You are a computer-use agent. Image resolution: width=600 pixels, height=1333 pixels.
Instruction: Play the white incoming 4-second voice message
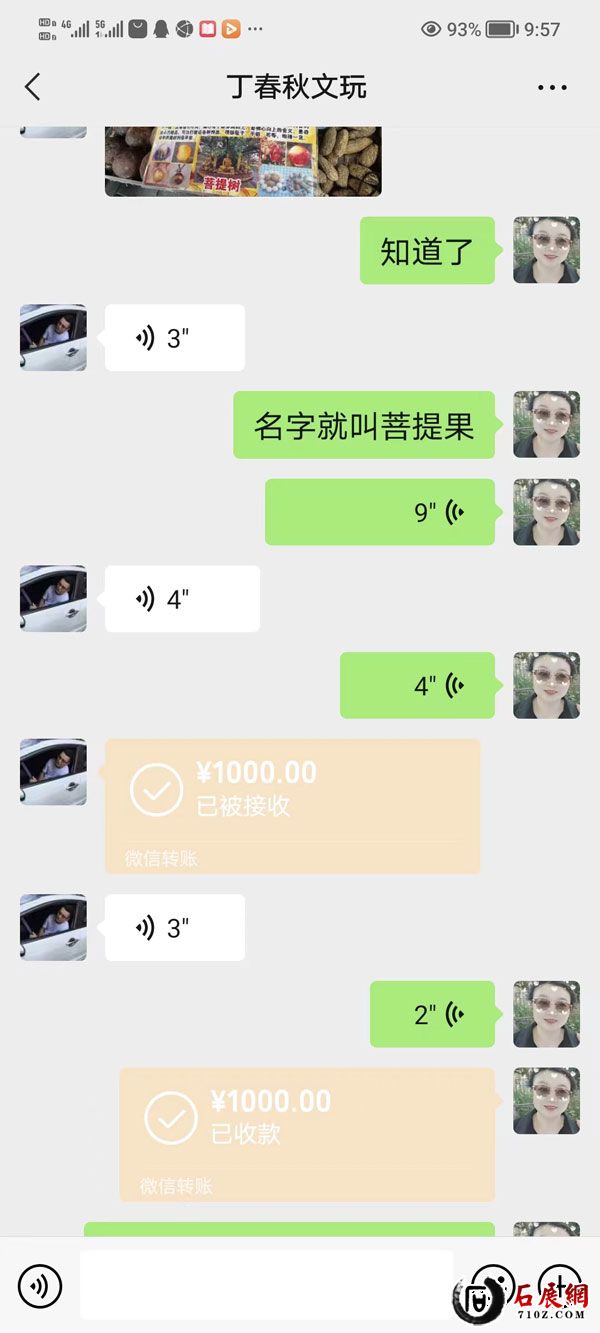pos(182,599)
